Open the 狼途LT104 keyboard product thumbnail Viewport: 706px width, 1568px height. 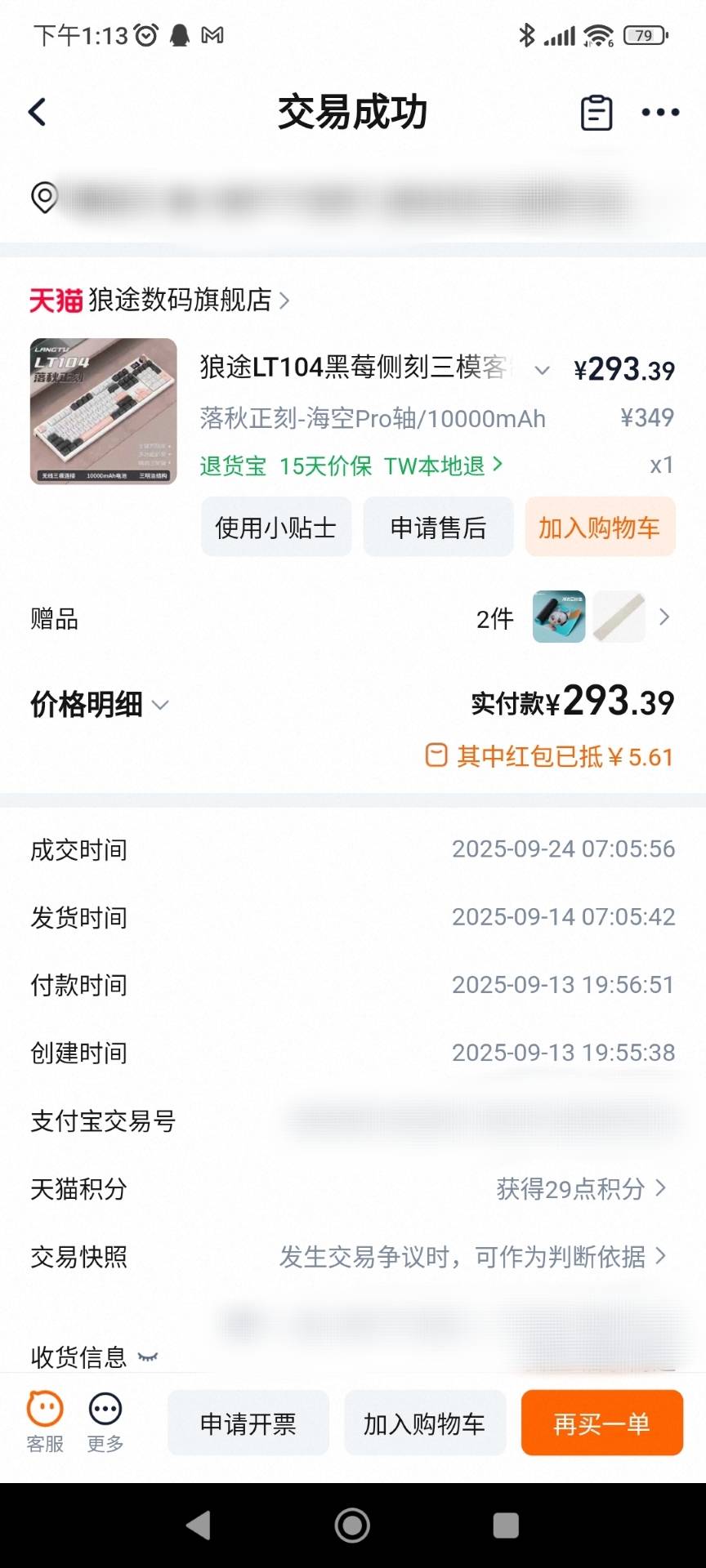coord(103,411)
